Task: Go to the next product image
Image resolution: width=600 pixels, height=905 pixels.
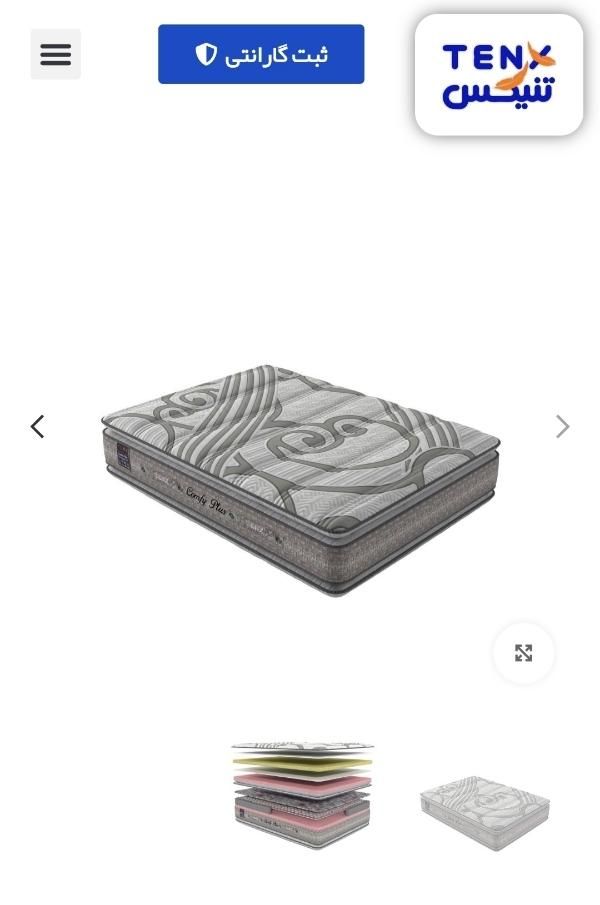Action: pyautogui.click(x=562, y=427)
